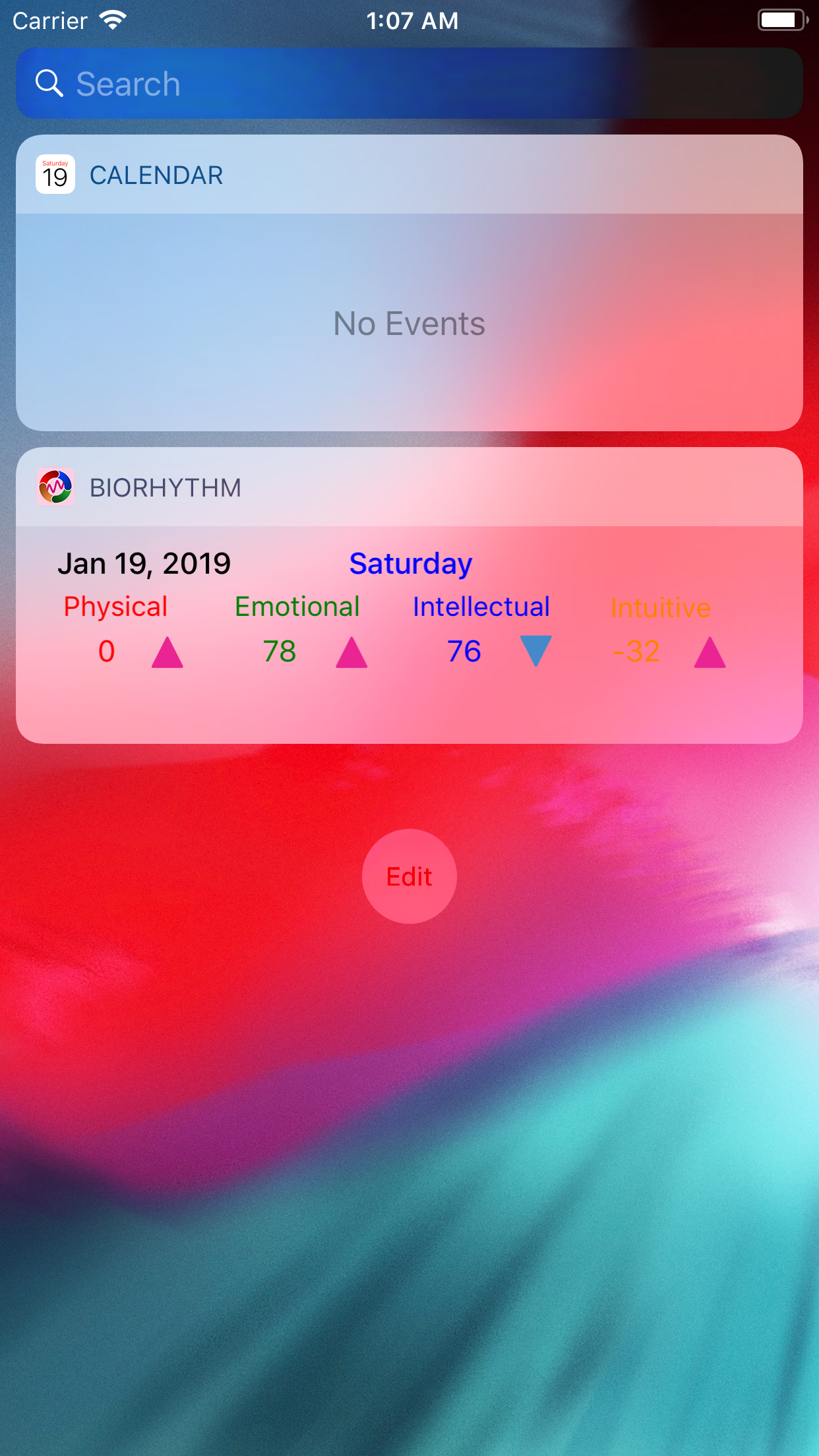Tap the up arrow beside Emotional value
Viewport: 819px width, 1456px height.
[351, 652]
